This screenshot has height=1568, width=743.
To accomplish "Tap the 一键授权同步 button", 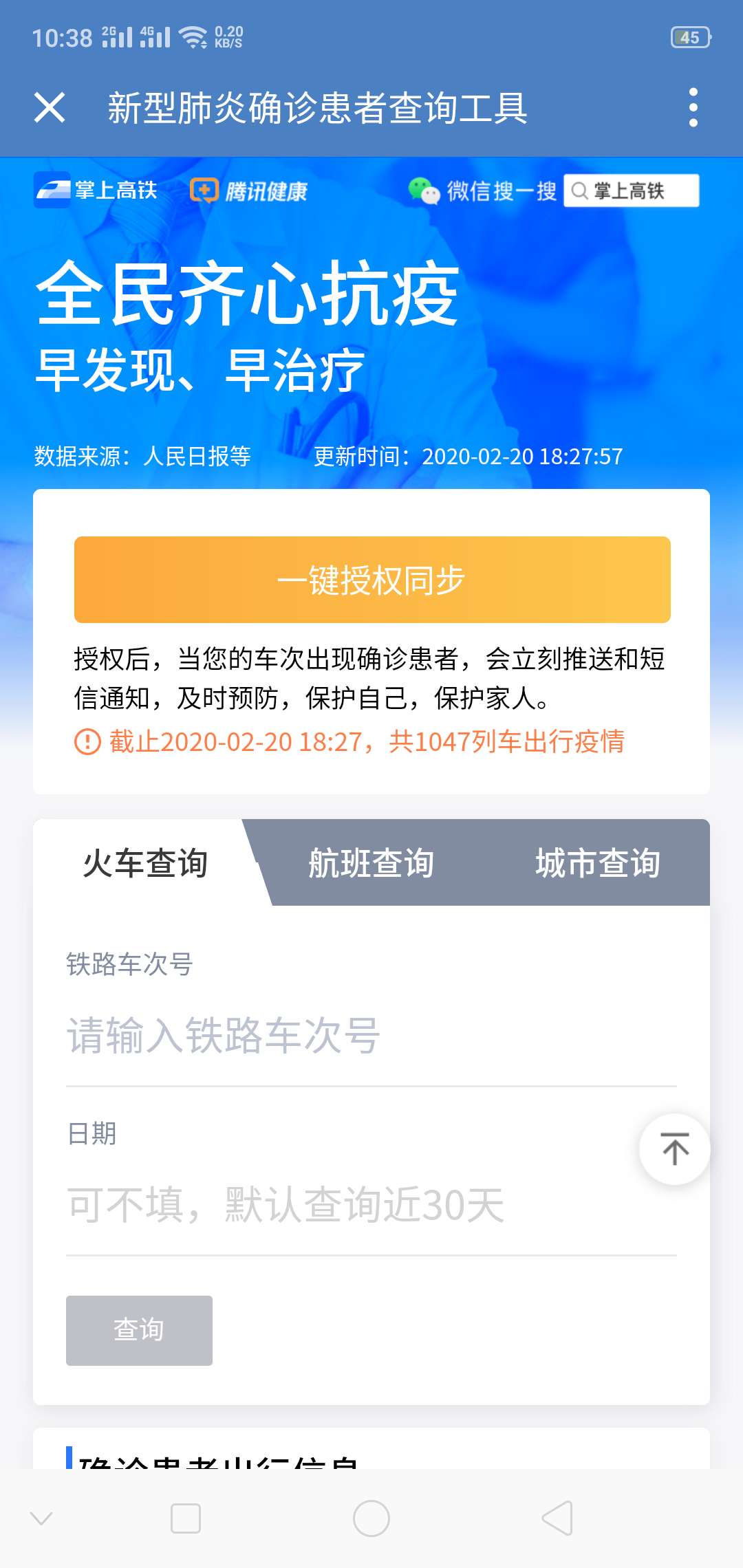I will (372, 580).
